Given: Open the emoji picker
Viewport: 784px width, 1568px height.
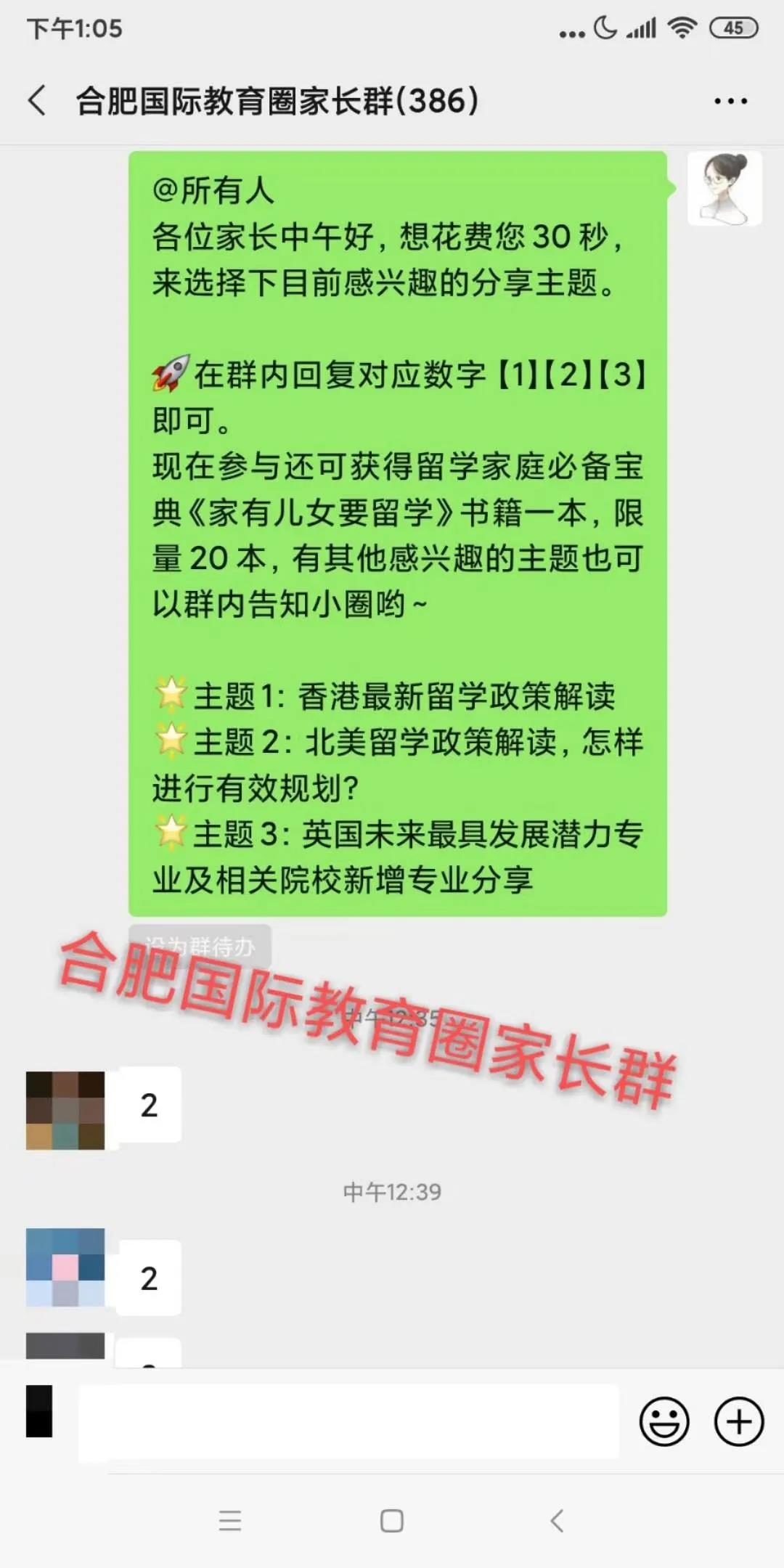Looking at the screenshot, I should (x=664, y=1421).
